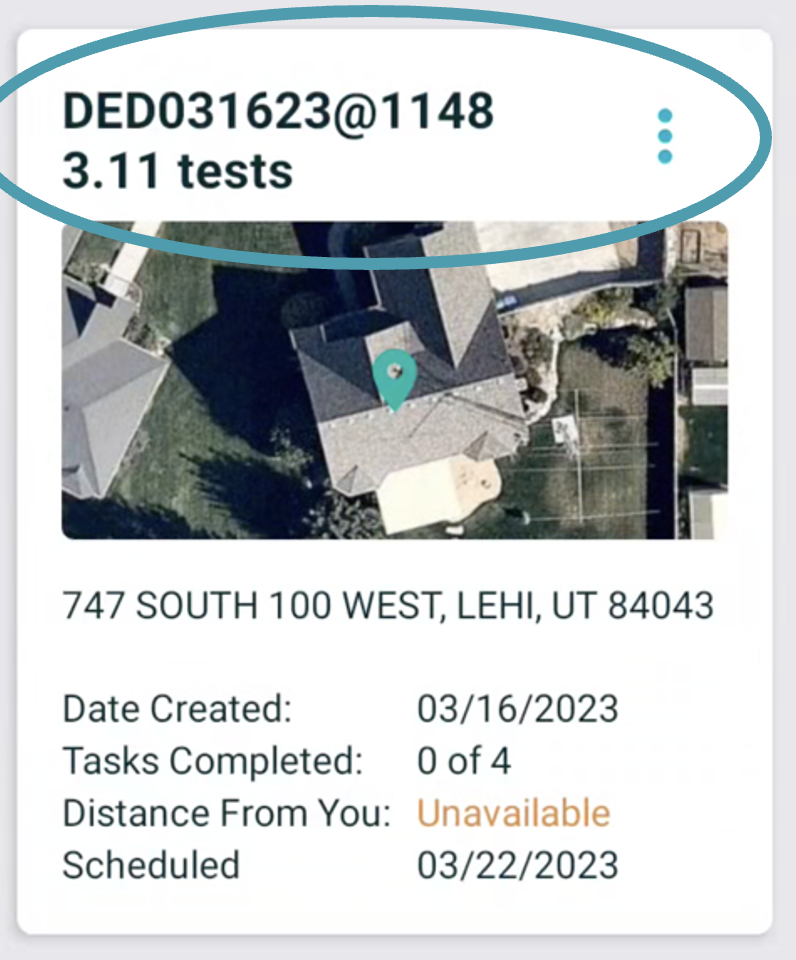Click the kebab menu beside the job ID

click(666, 135)
